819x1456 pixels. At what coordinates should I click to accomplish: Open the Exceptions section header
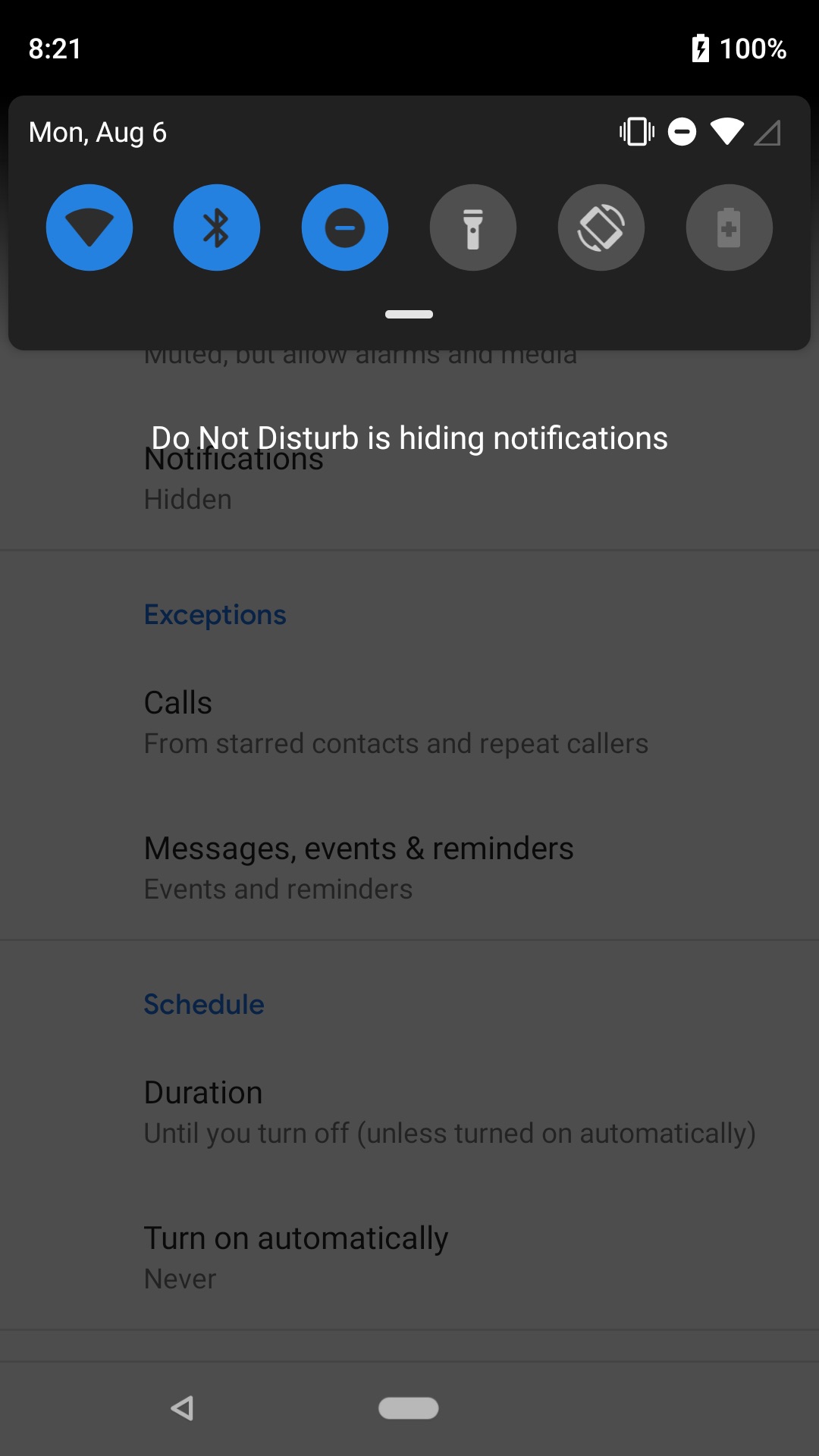pos(215,614)
